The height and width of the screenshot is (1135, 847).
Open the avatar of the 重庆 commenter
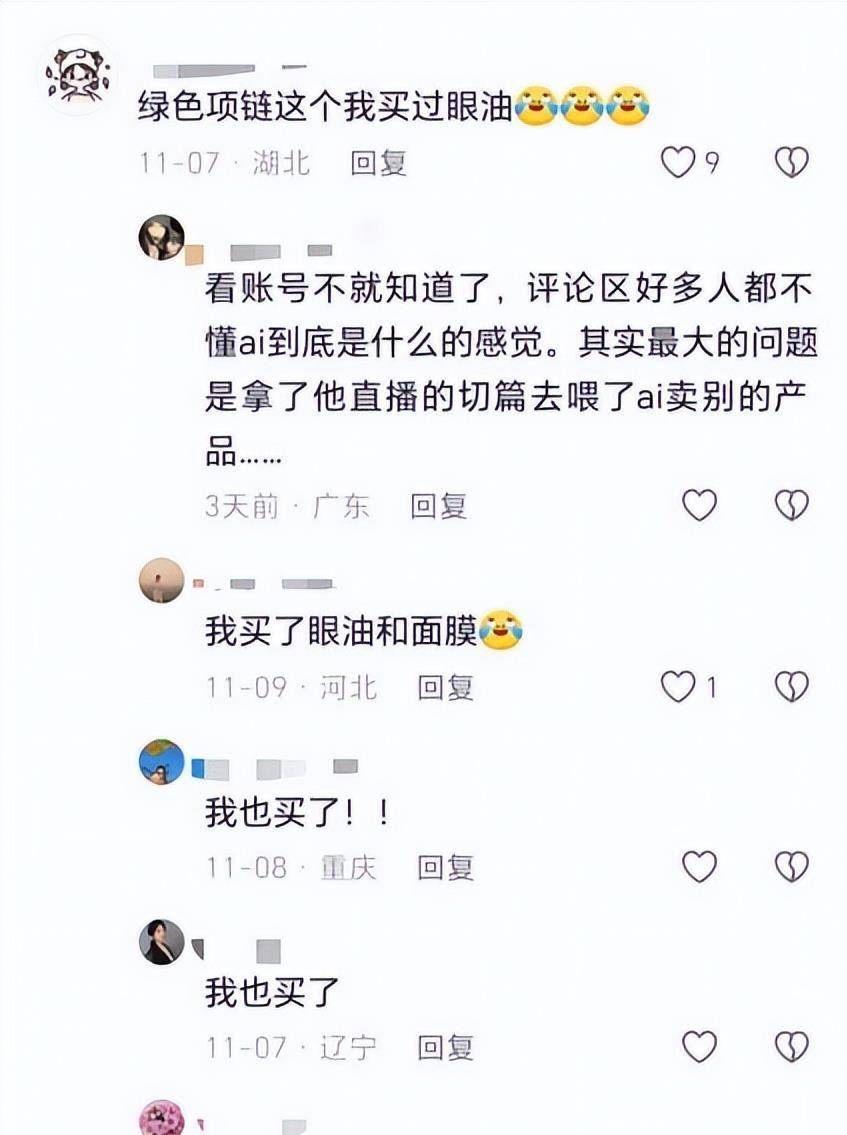coord(161,762)
